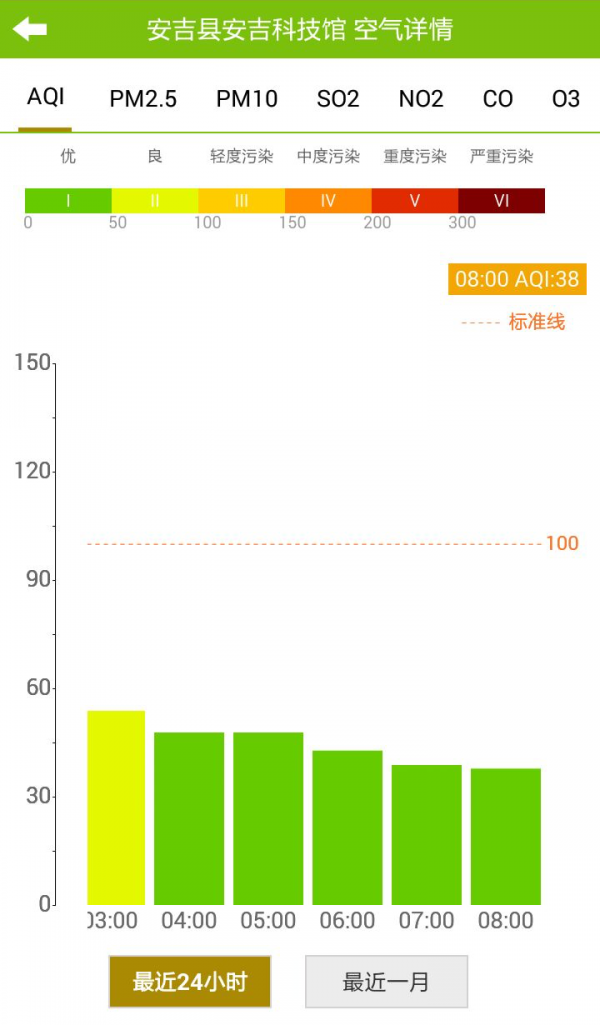This screenshot has height=1025, width=600.
Task: Select the 最近24小时 range button
Action: pyautogui.click(x=190, y=982)
